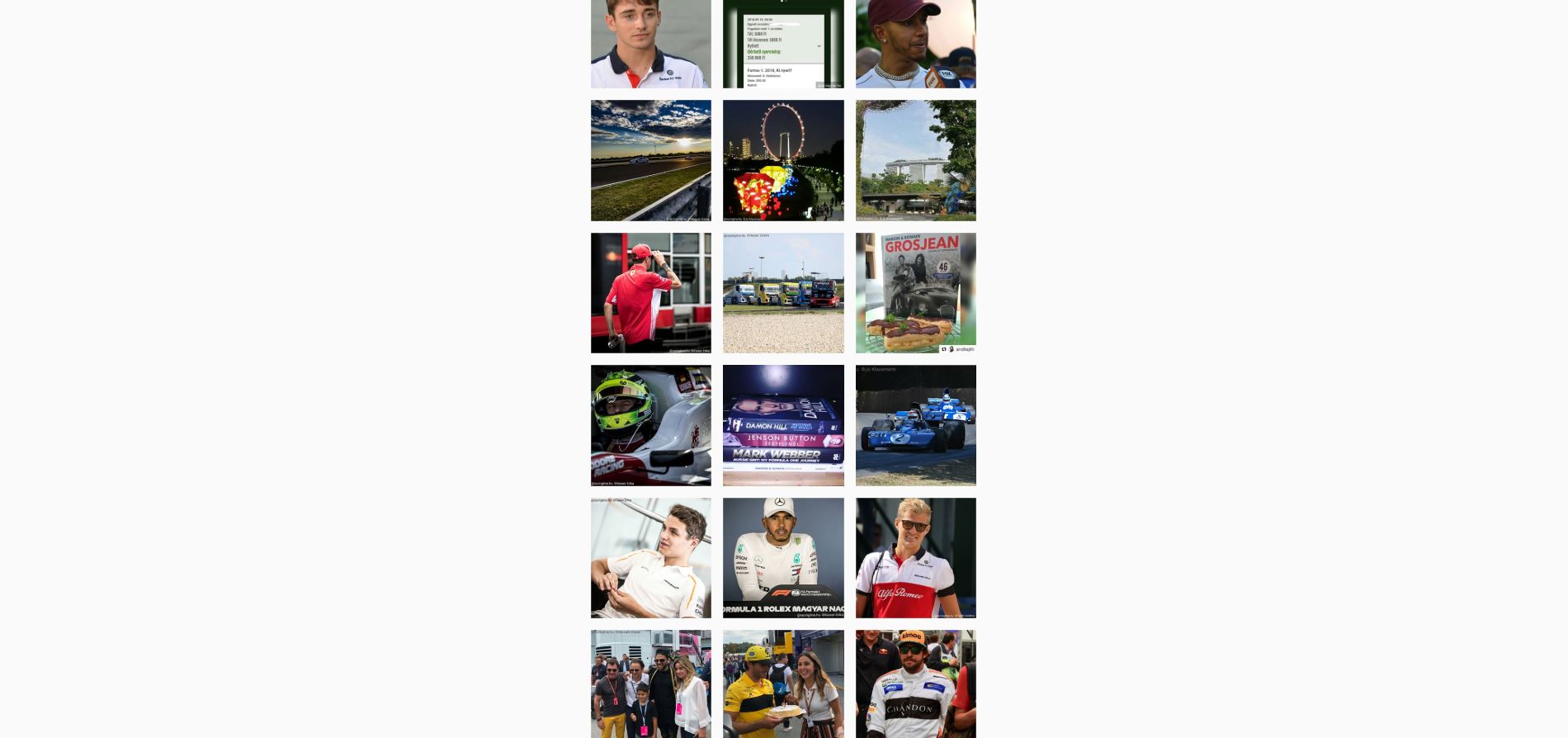Open the young driver in white polo photo
Screen dimensions: 1568x738
point(650,44)
